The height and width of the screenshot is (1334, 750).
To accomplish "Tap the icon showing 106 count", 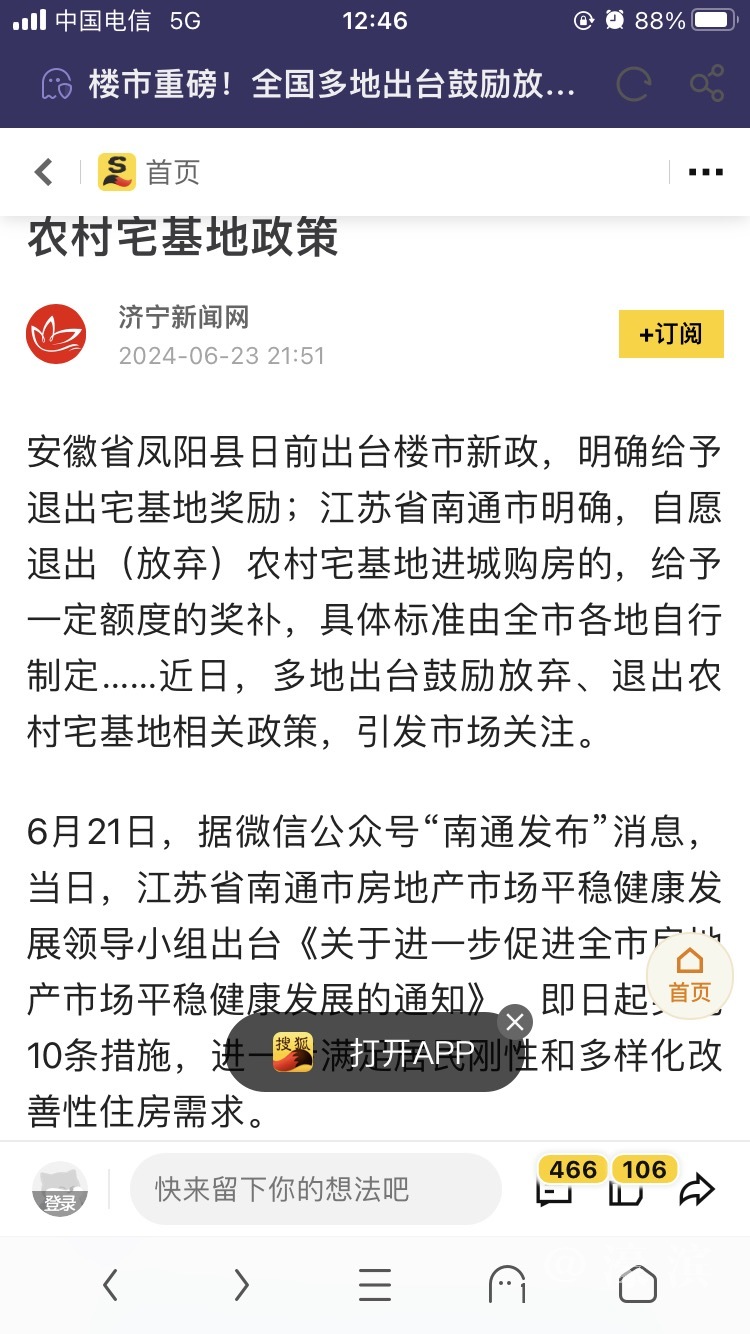I will point(627,1187).
